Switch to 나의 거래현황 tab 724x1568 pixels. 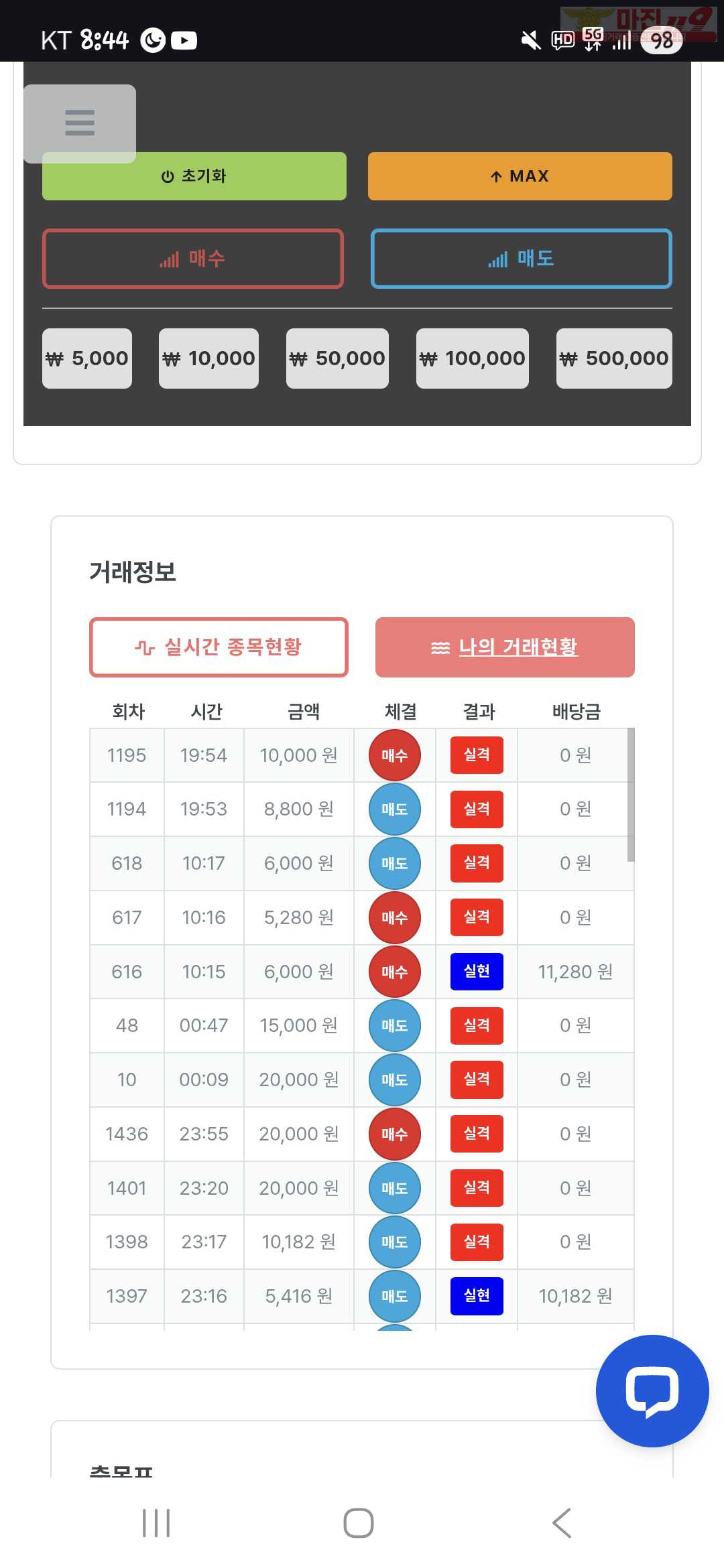(505, 647)
